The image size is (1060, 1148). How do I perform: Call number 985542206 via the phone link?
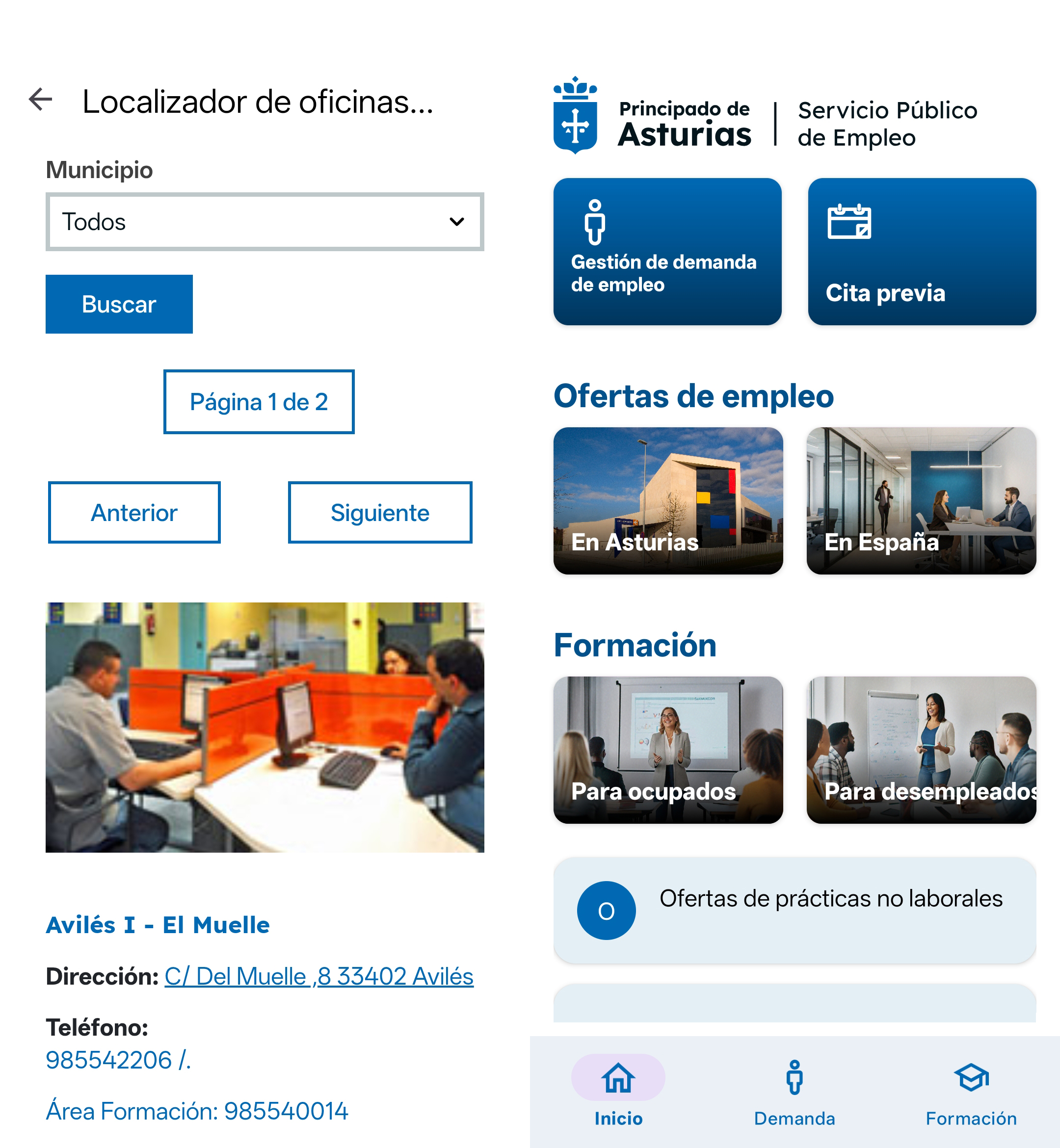(110, 1060)
